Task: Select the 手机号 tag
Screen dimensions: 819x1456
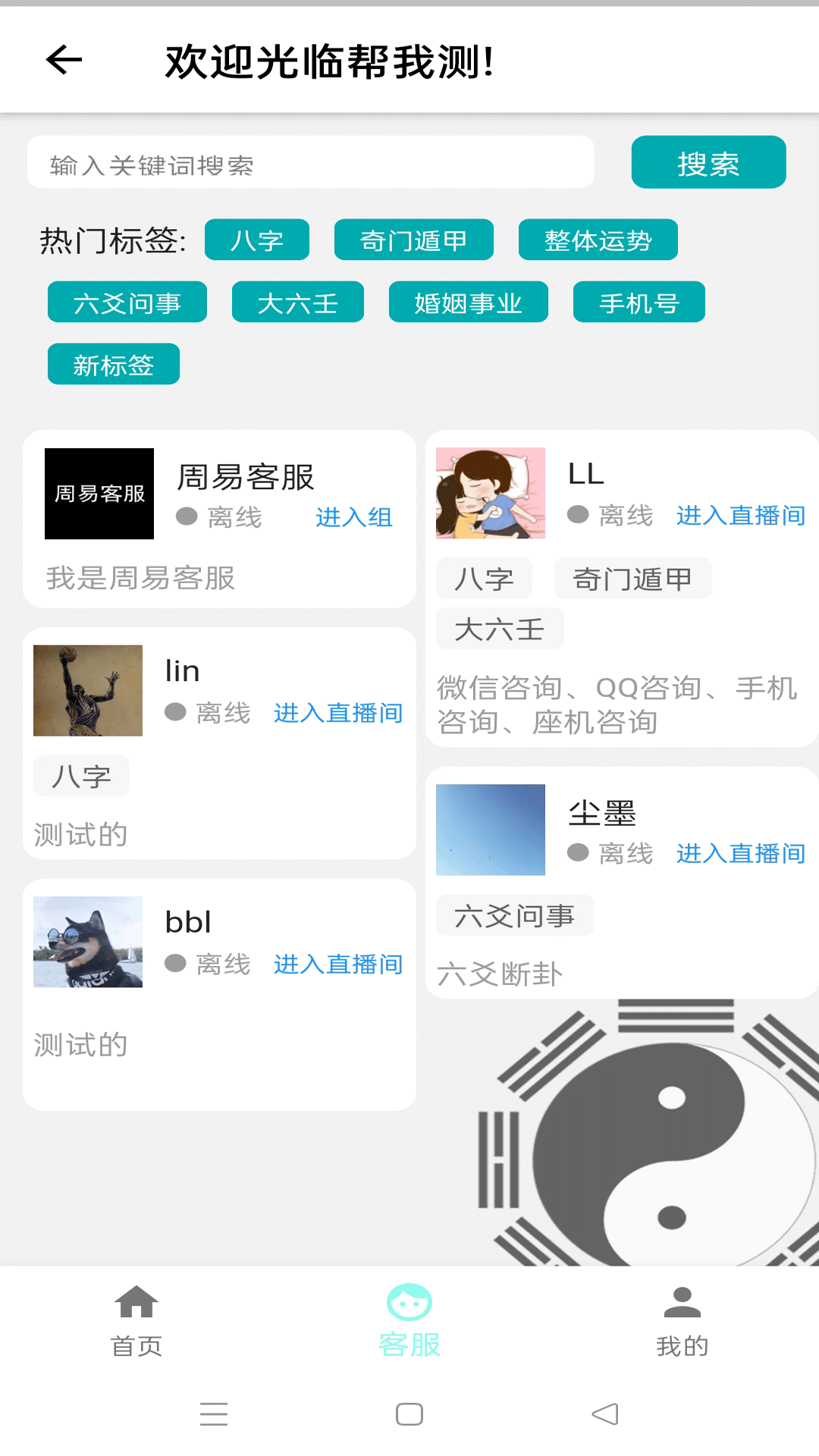Action: point(639,303)
